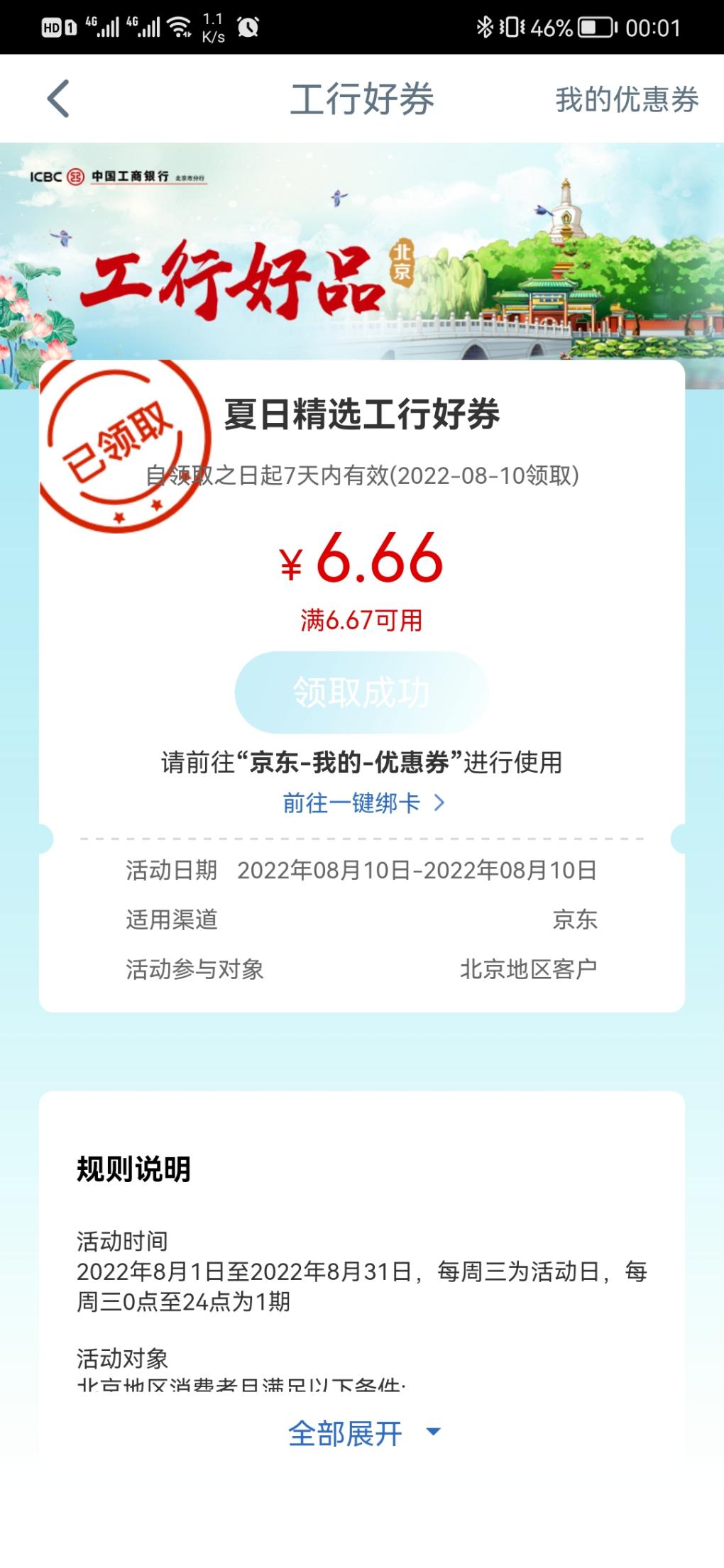Screen dimensions: 724x1568
Task: Open the 前往一键绑卡 link
Action: pos(363,803)
